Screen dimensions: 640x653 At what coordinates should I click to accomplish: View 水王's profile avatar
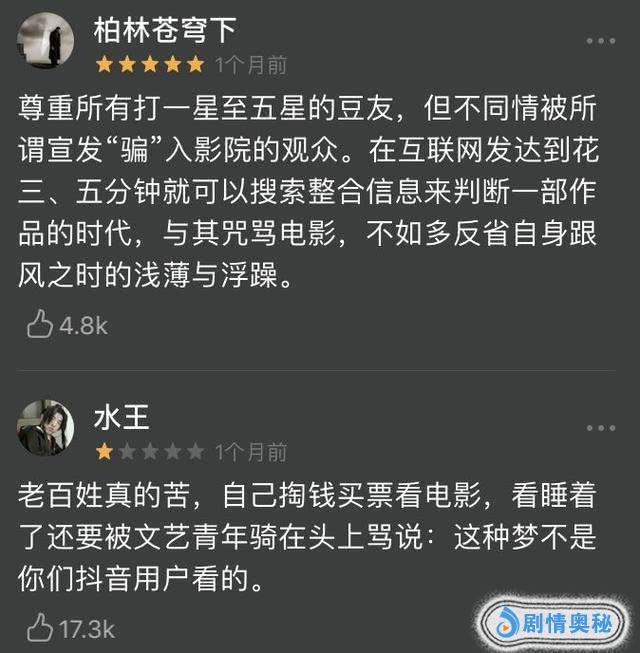click(x=45, y=426)
